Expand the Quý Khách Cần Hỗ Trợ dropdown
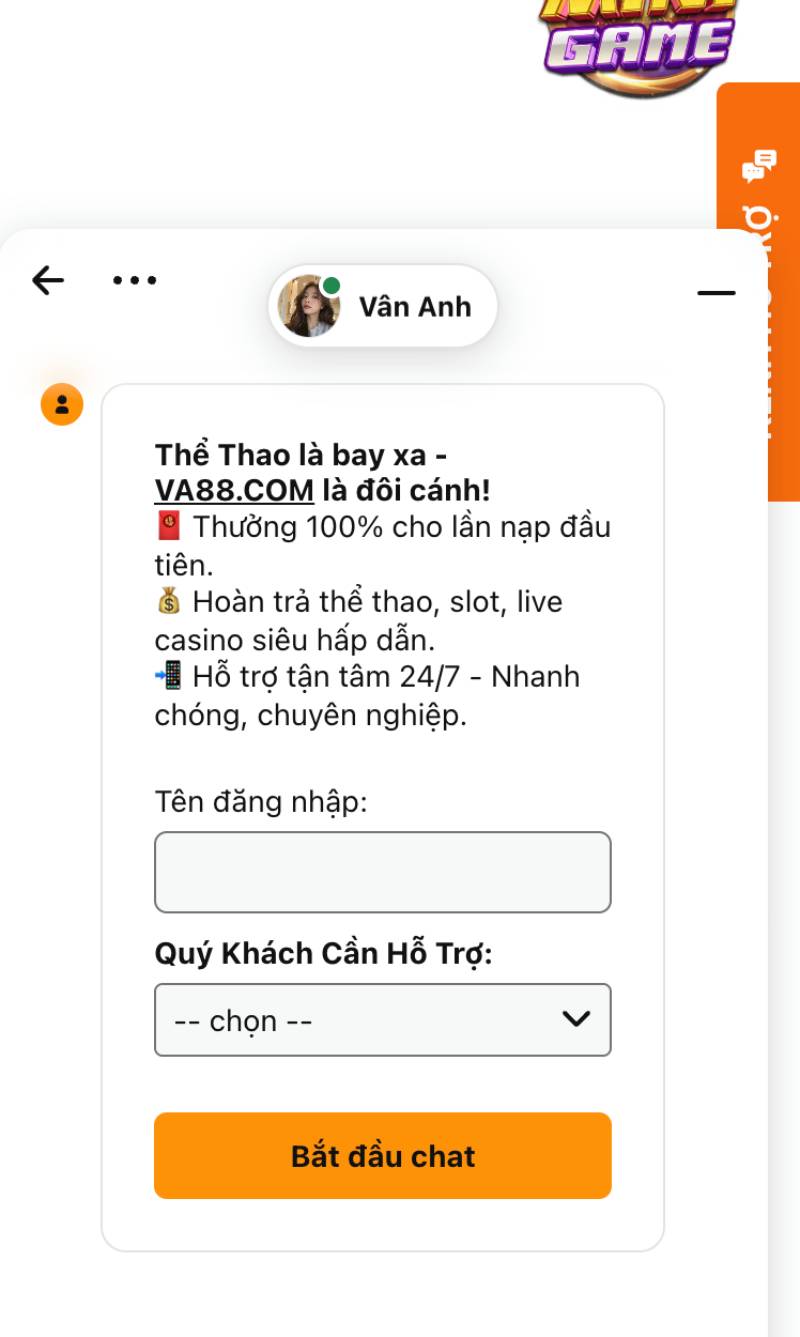Image resolution: width=800 pixels, height=1337 pixels. (x=382, y=1020)
